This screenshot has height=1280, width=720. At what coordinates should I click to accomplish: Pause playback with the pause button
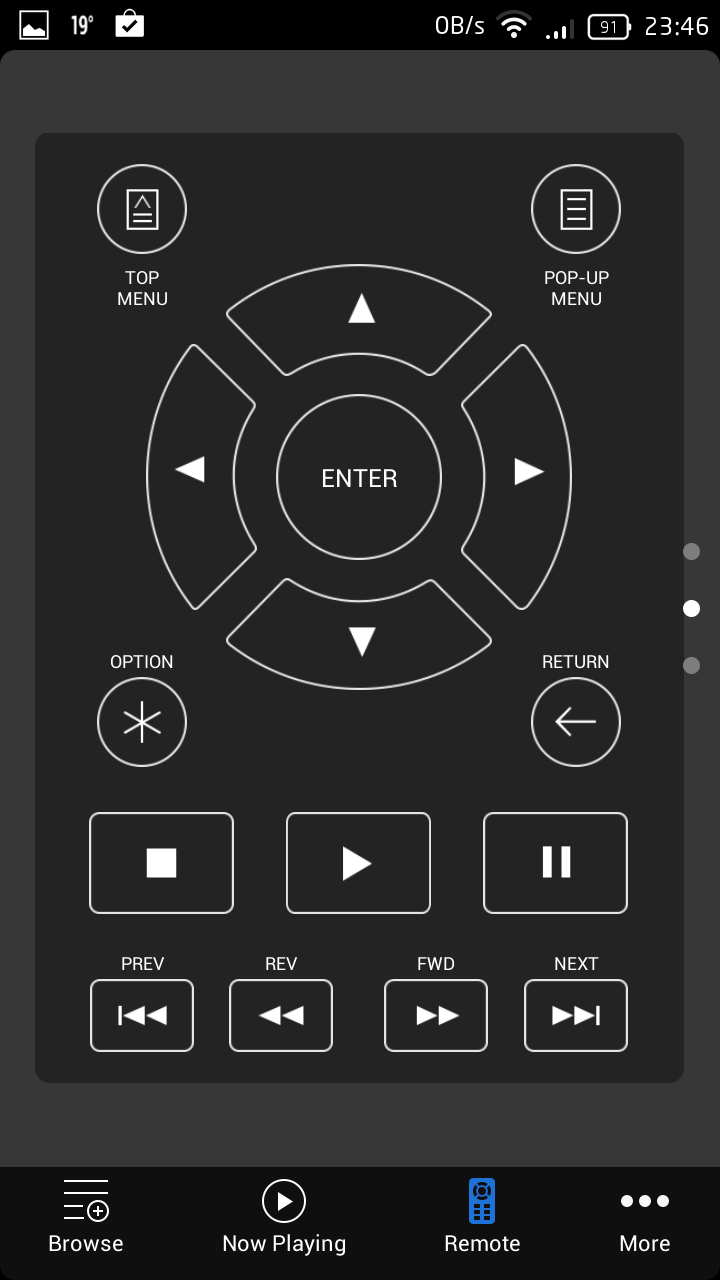(555, 863)
